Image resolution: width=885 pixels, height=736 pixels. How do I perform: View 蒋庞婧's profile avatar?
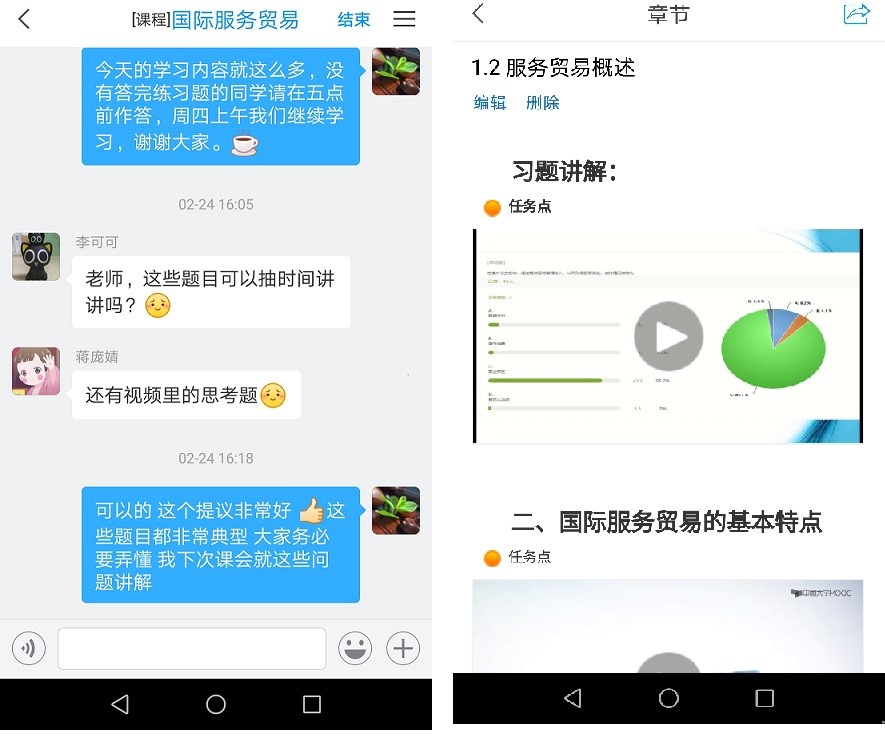(36, 371)
